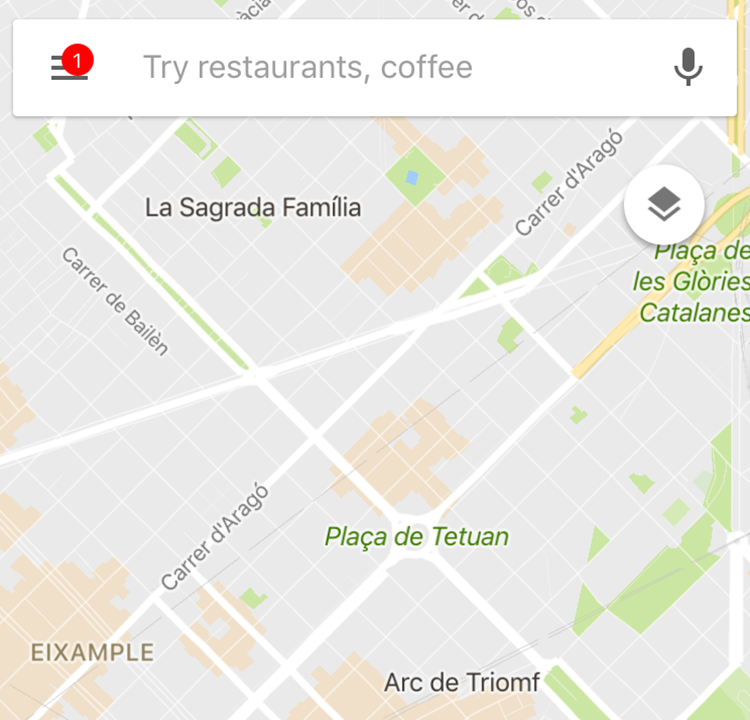The width and height of the screenshot is (750, 720).
Task: Open the map layers button
Action: 664,205
